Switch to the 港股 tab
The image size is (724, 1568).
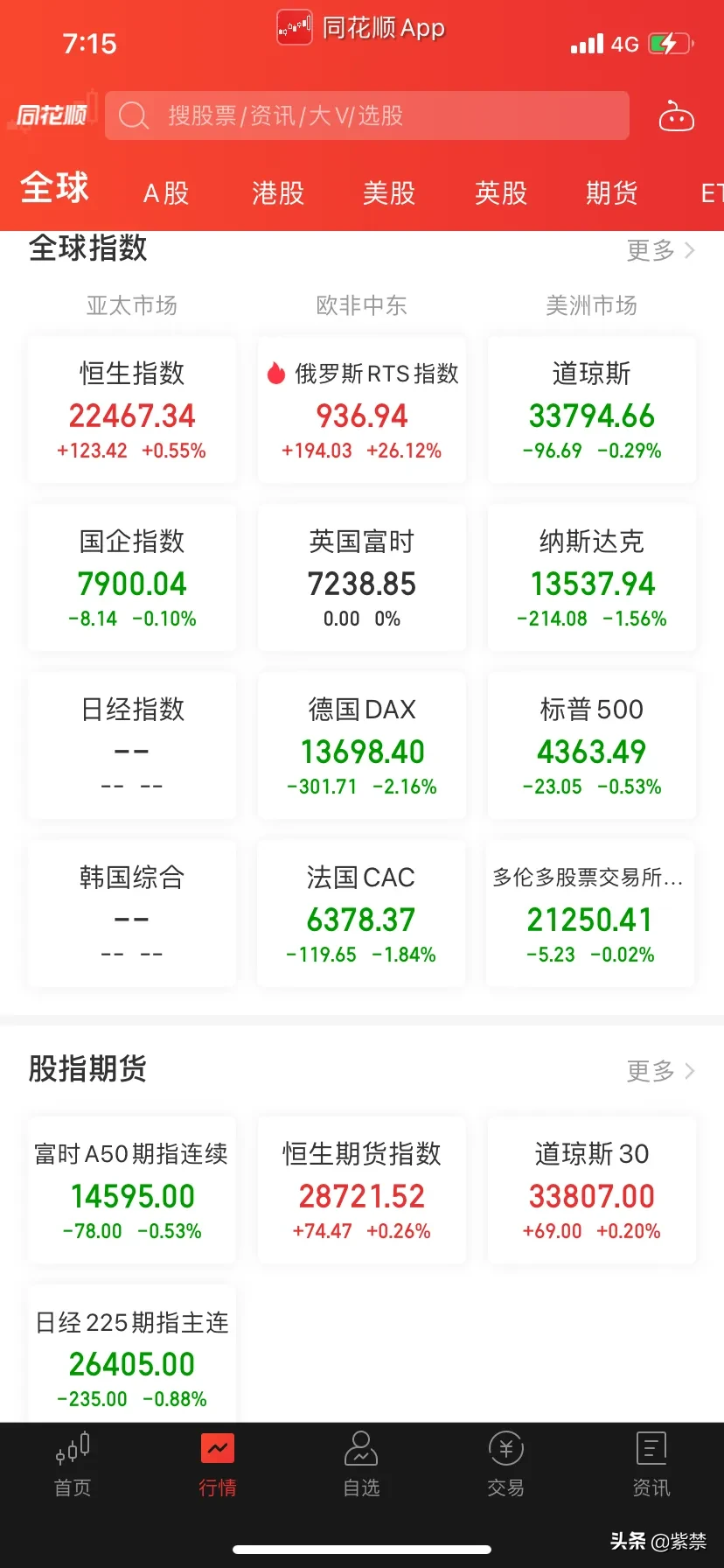coord(278,192)
